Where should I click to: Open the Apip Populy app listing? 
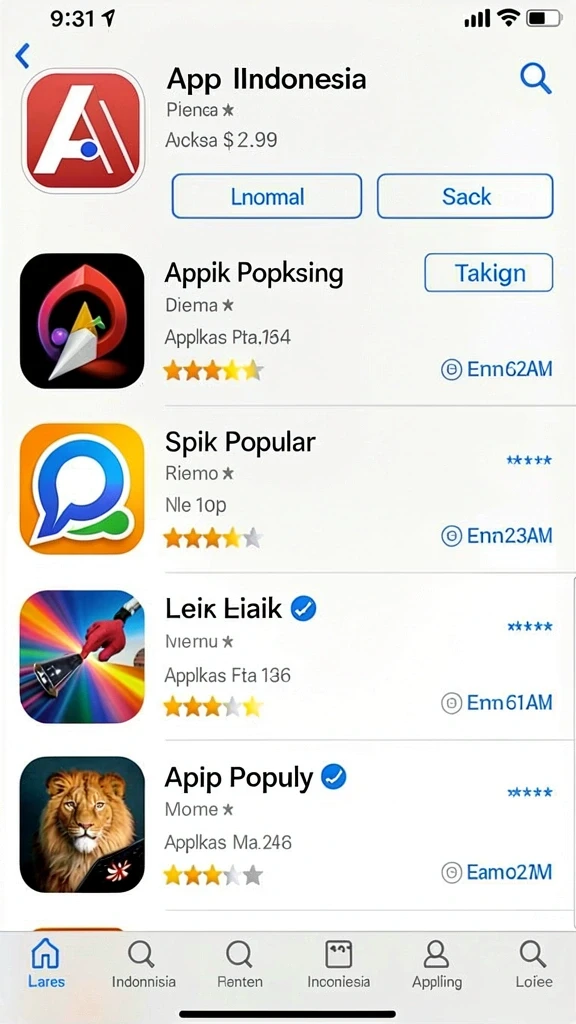click(288, 824)
